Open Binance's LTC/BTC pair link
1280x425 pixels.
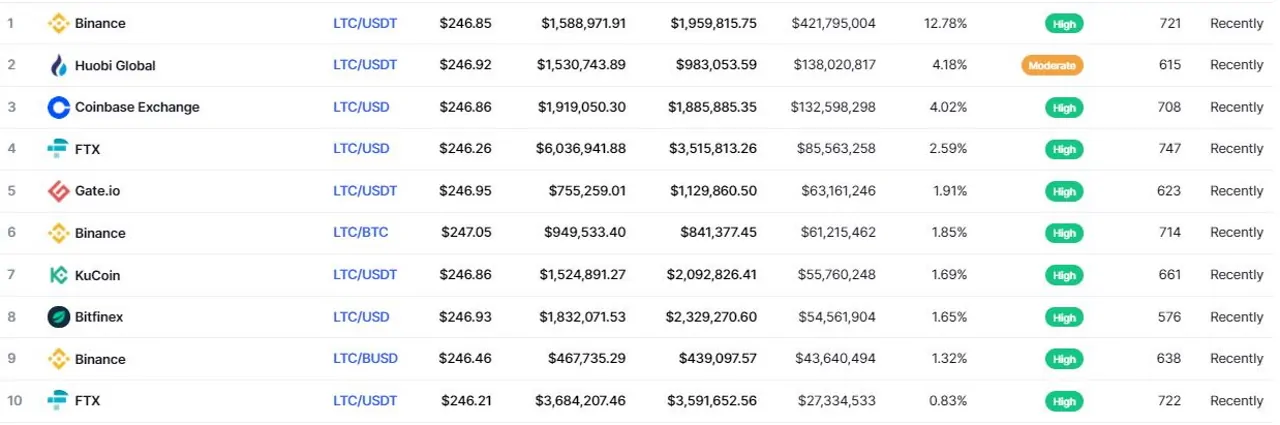click(360, 232)
